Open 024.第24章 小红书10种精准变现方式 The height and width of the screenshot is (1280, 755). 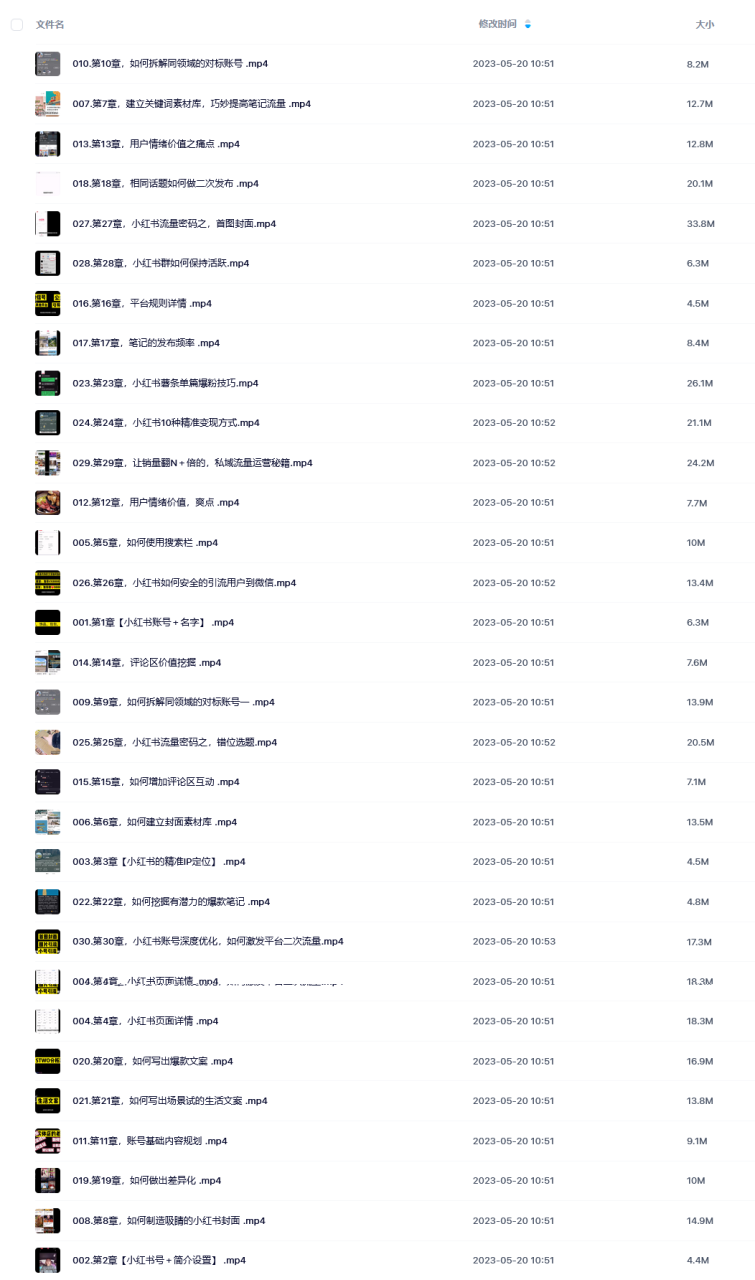point(166,423)
